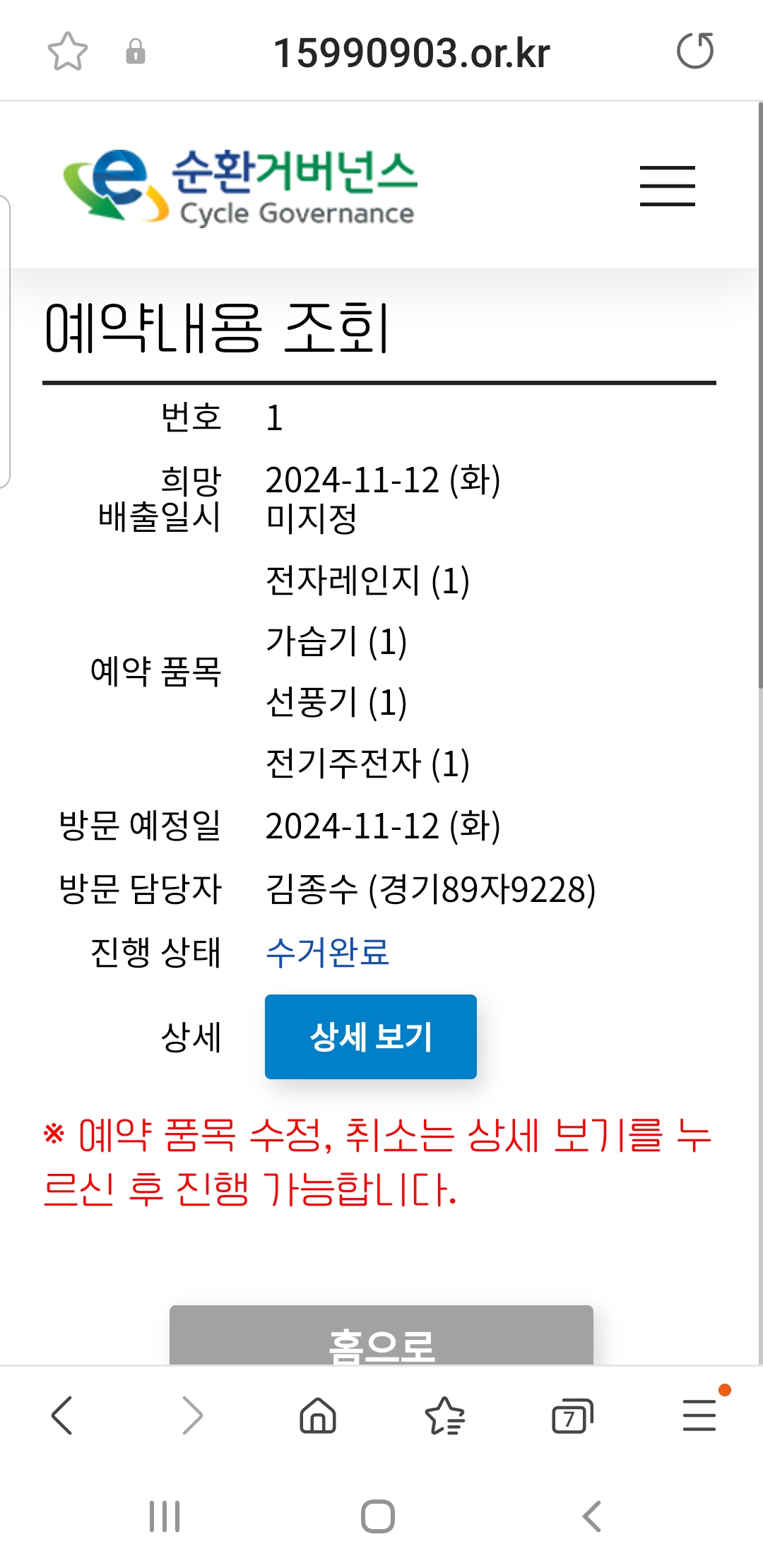763x1568 pixels.
Task: Open the browser home page
Action: 318,1415
